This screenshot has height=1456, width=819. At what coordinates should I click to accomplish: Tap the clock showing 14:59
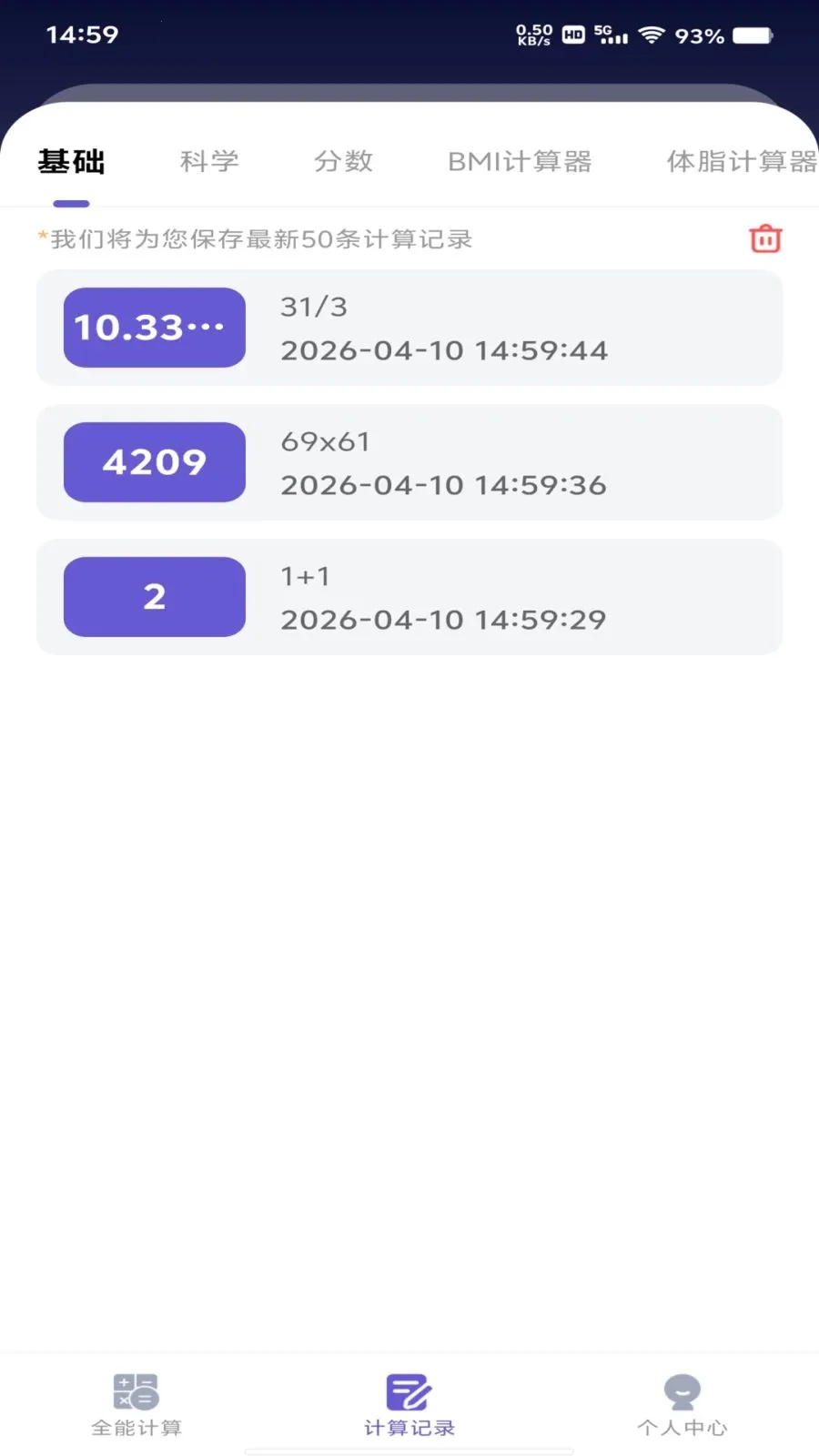coord(82,35)
